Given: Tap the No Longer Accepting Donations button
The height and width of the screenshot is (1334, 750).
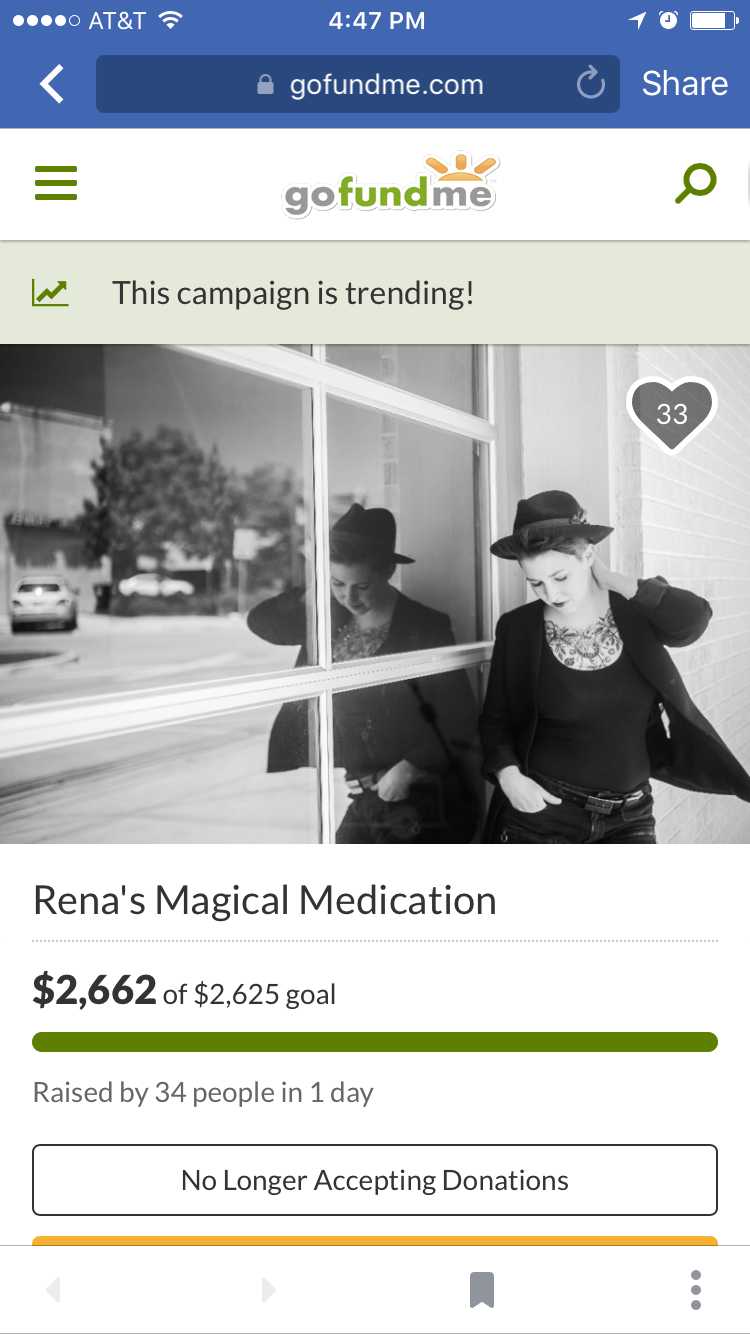Looking at the screenshot, I should pos(375,1180).
